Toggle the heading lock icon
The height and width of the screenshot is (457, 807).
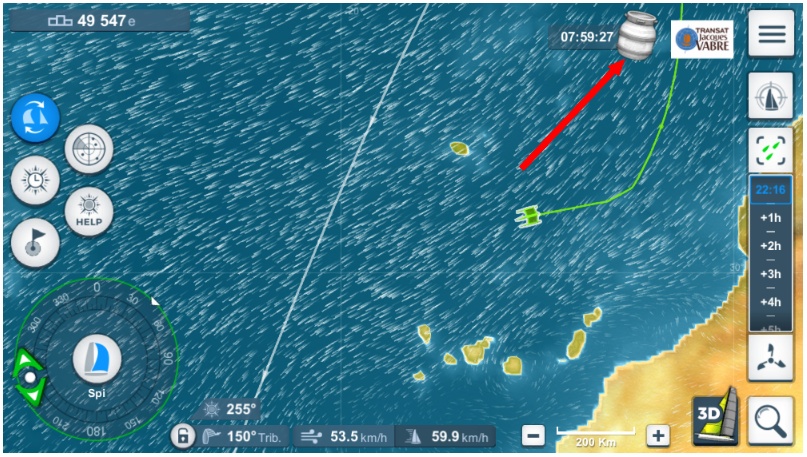(x=182, y=436)
